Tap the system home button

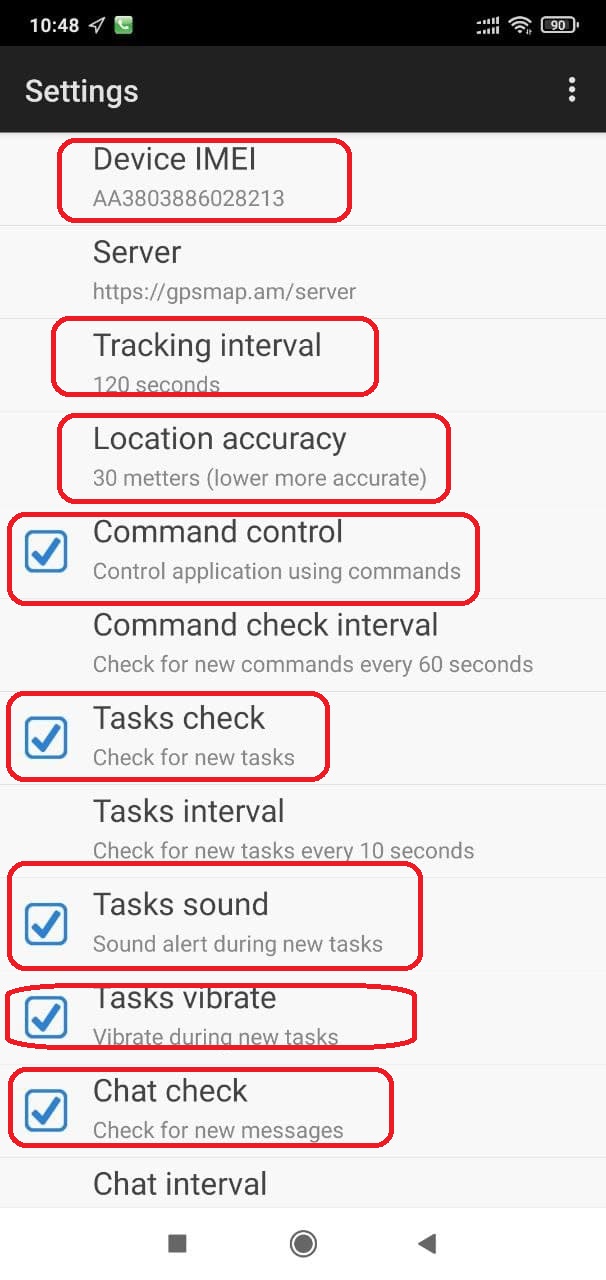click(303, 1243)
